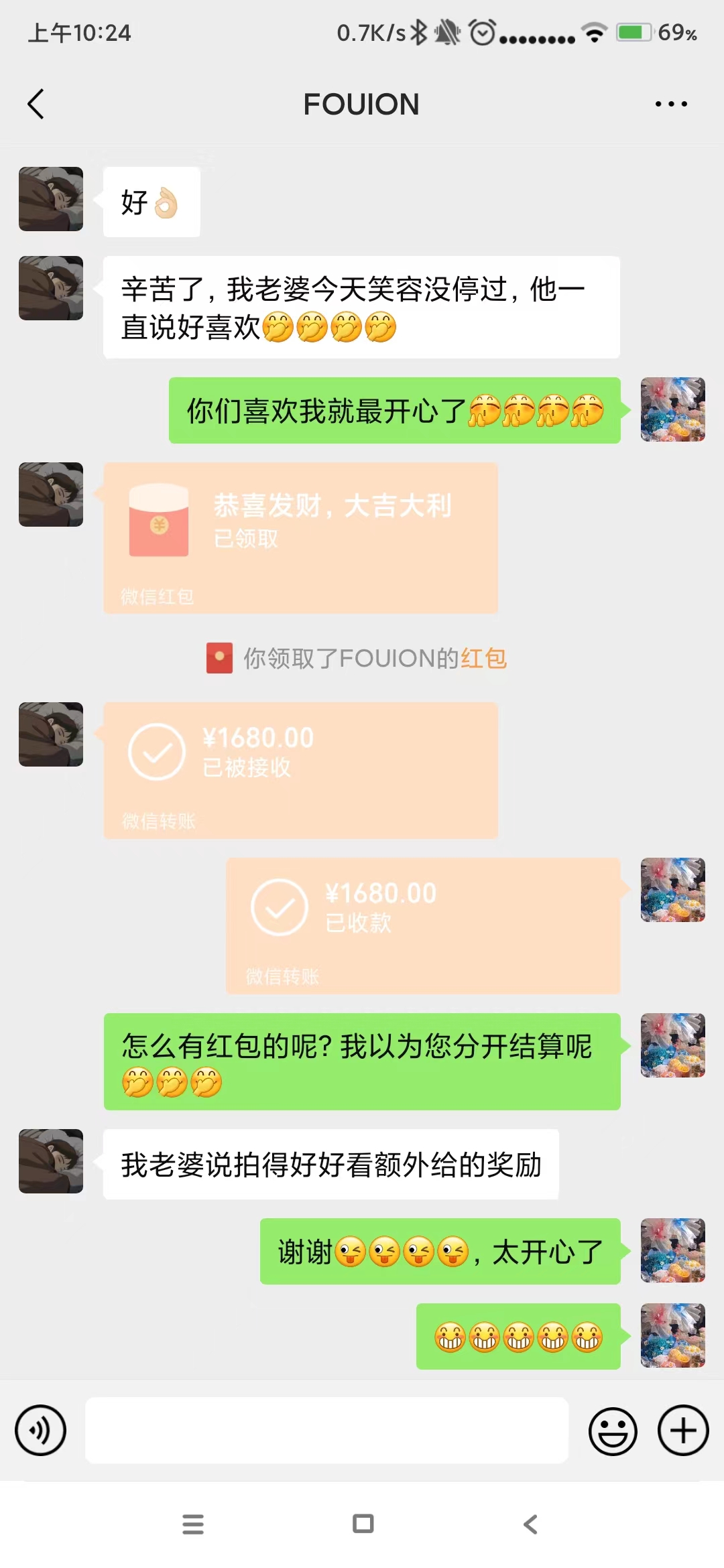Viewport: 724px width, 1568px height.
Task: Open the 恭喜发财 red packet card
Action: pyautogui.click(x=300, y=538)
